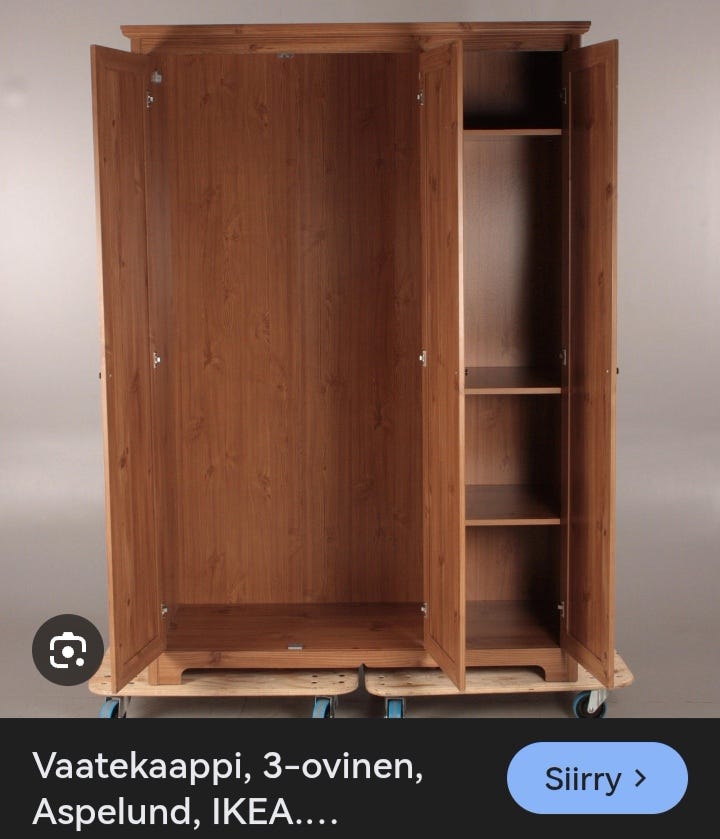
Task: Click the rounded blue pill control
Action: (x=597, y=777)
